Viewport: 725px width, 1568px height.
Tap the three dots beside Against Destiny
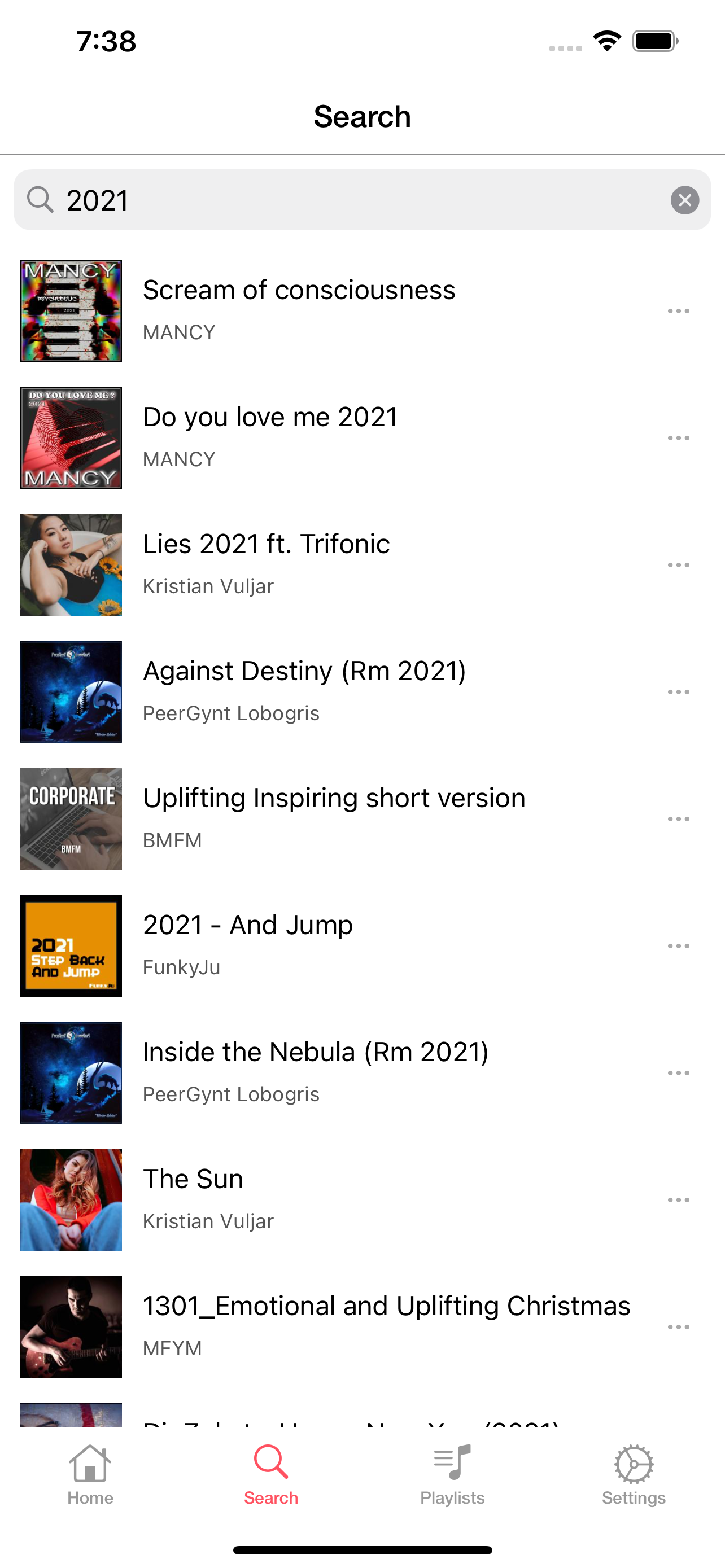678,692
